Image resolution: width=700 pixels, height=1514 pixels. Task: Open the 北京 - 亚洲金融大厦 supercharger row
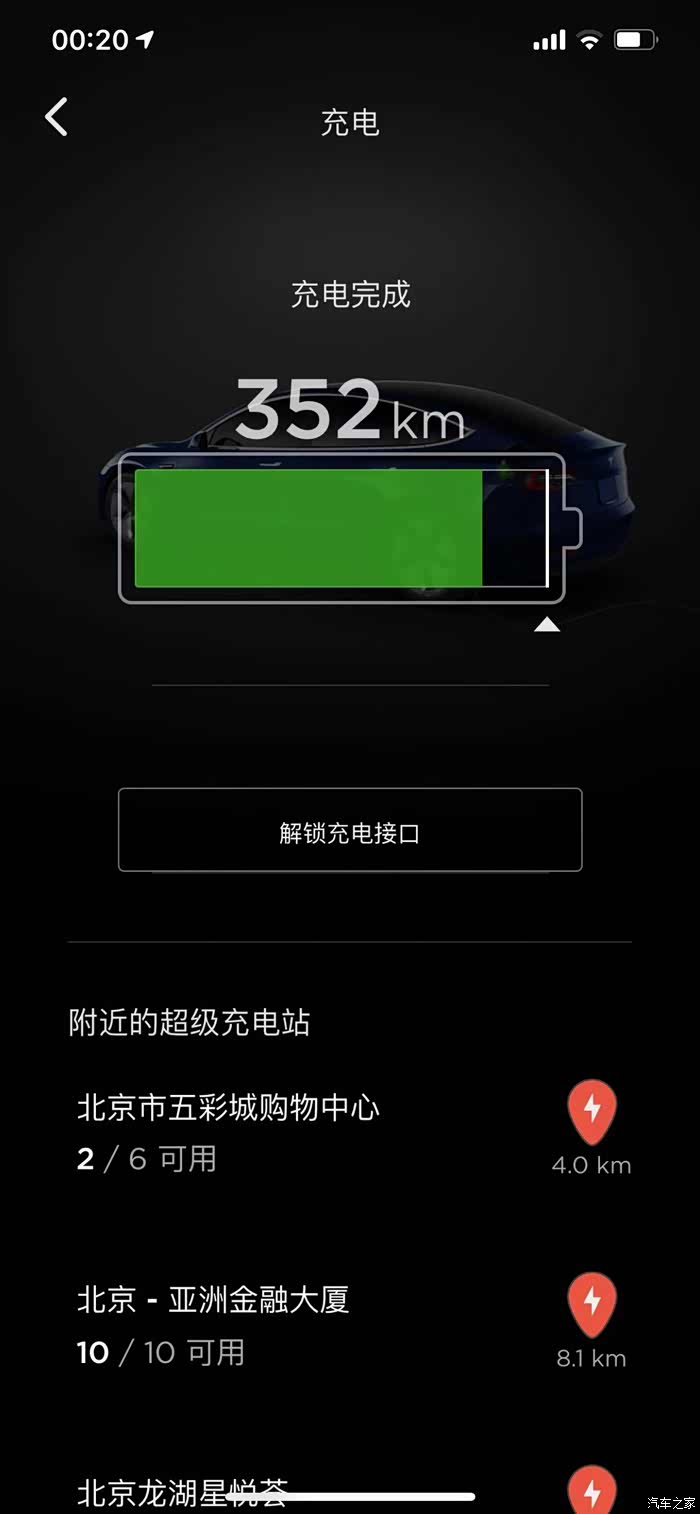(x=350, y=1325)
